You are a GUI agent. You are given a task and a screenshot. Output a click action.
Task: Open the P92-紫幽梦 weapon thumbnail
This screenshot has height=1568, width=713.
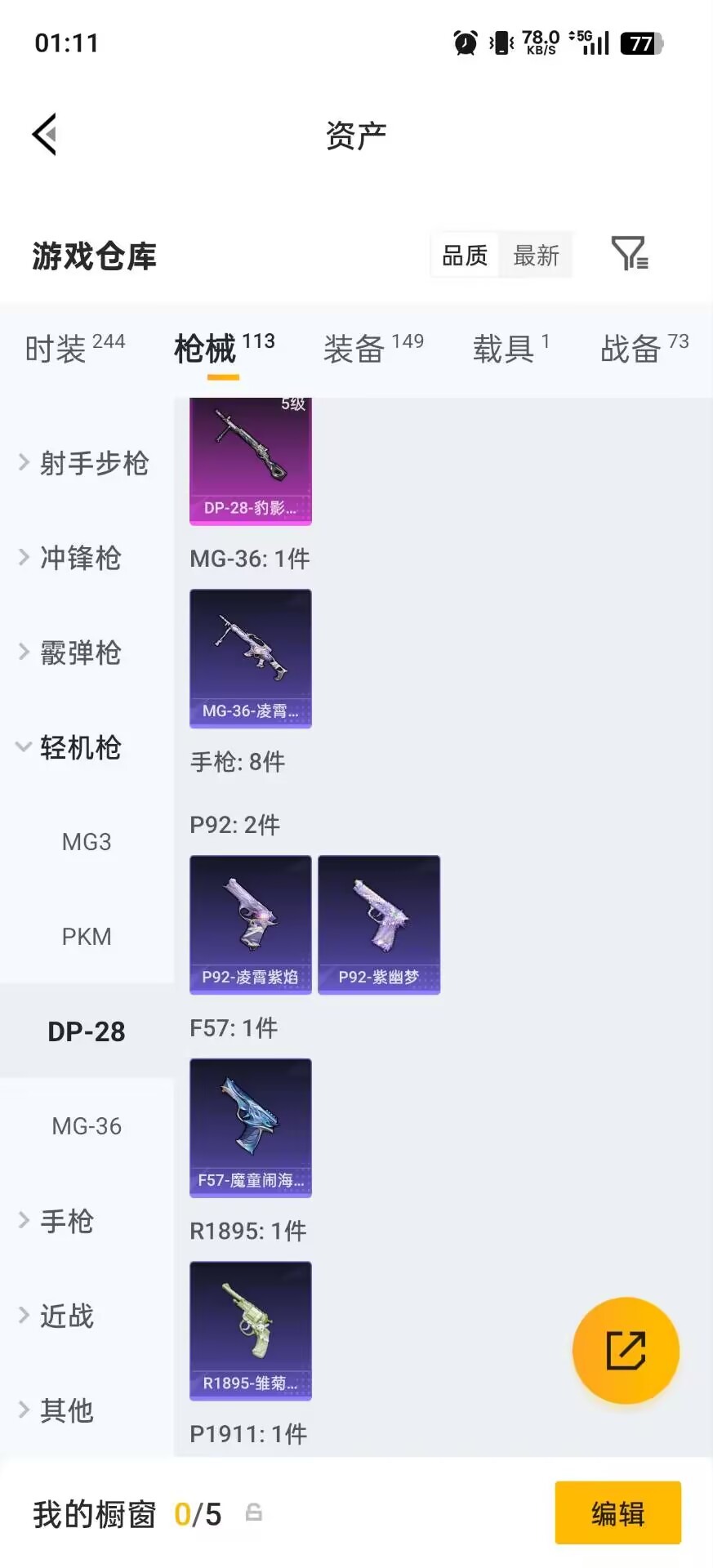pyautogui.click(x=379, y=924)
